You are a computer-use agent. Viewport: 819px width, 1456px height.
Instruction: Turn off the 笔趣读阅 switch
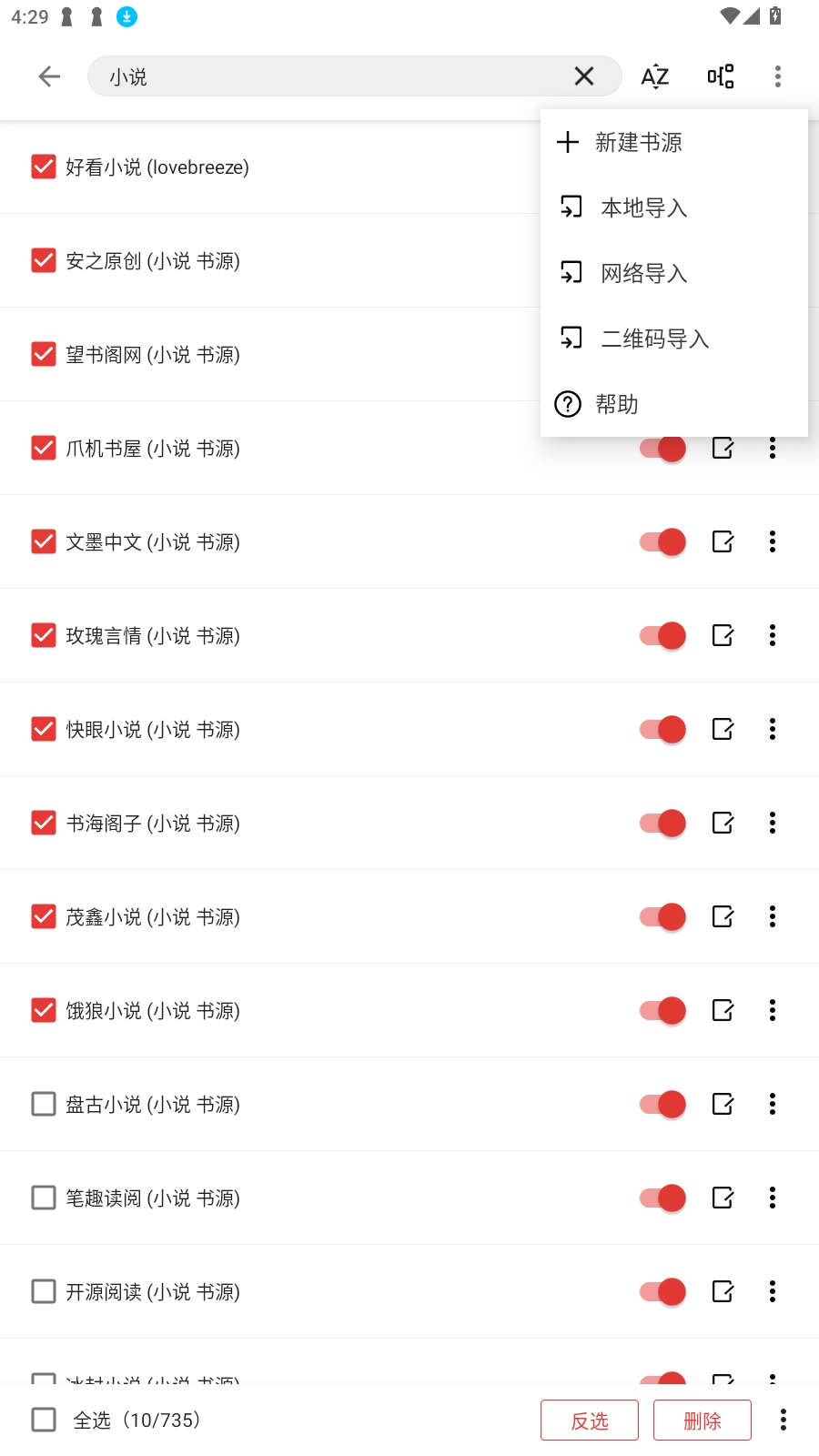tap(662, 1198)
